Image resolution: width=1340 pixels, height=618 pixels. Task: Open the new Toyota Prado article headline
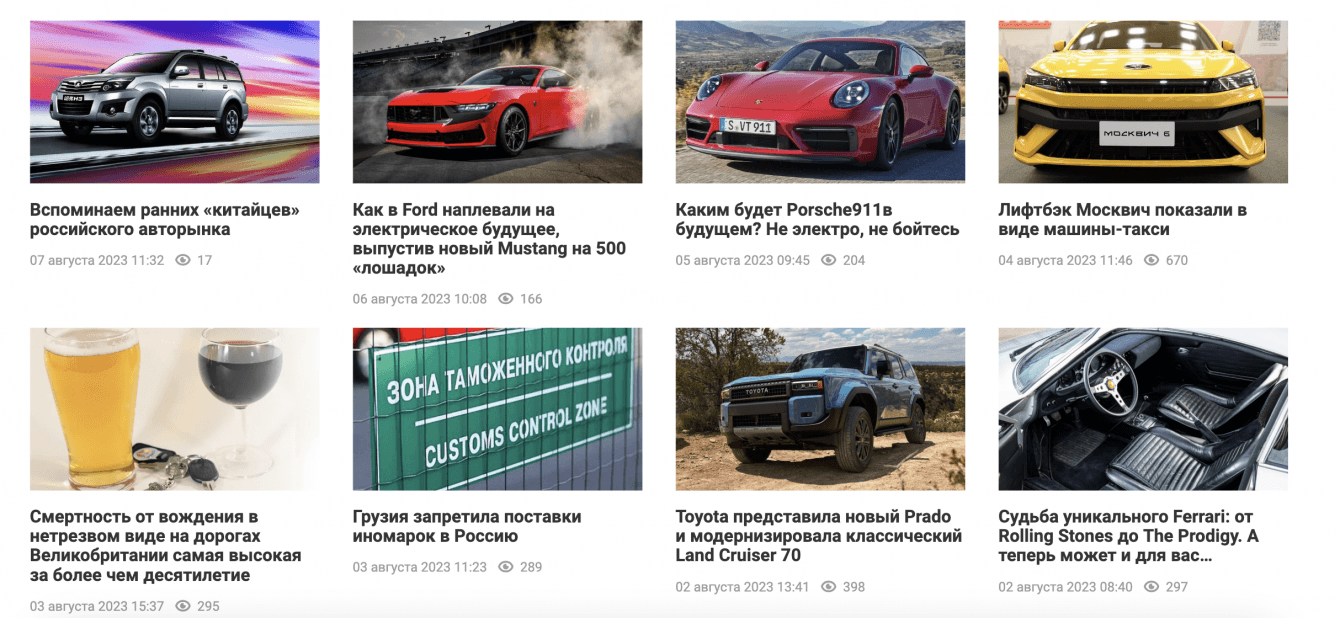tap(818, 535)
